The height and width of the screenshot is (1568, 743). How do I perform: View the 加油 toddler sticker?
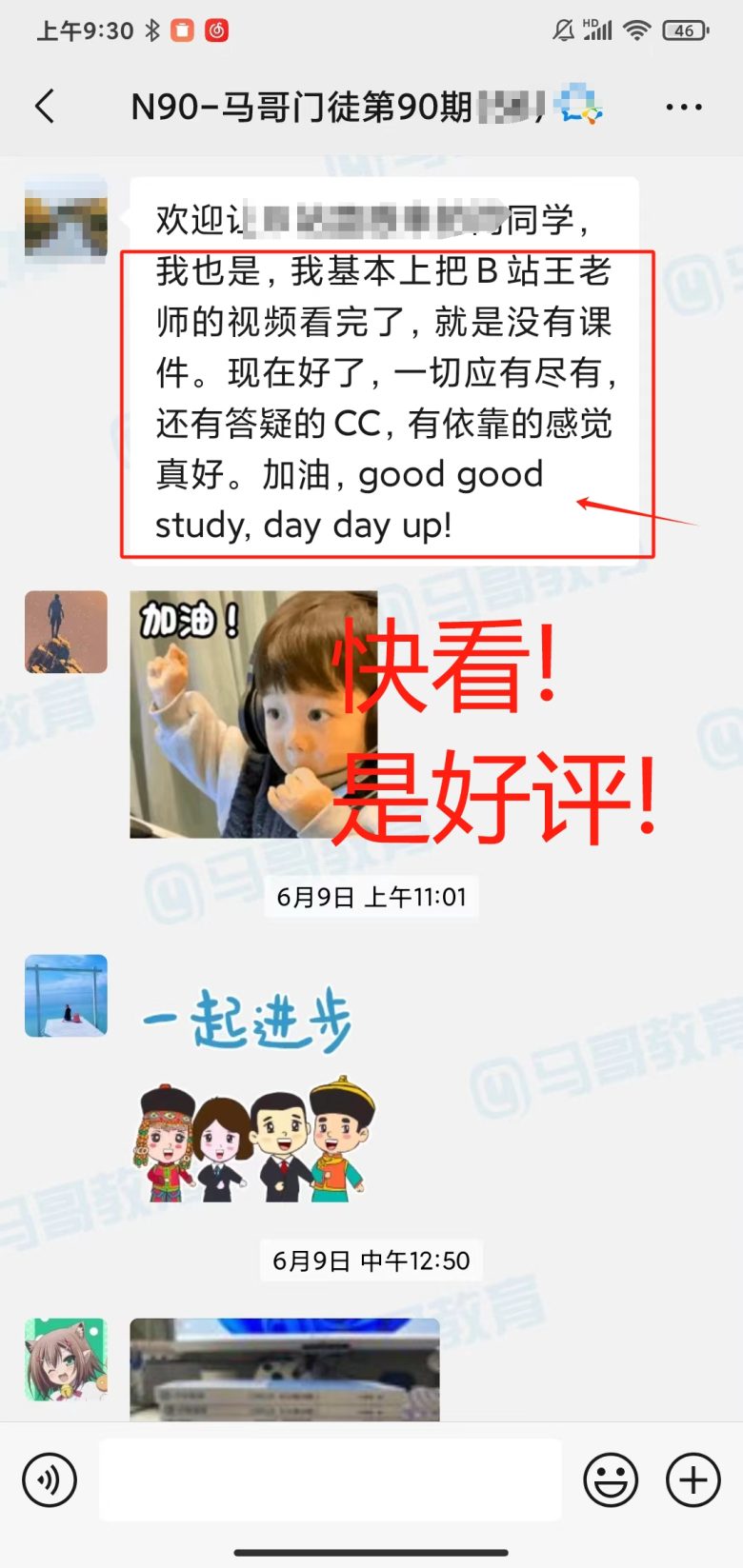pos(252,714)
